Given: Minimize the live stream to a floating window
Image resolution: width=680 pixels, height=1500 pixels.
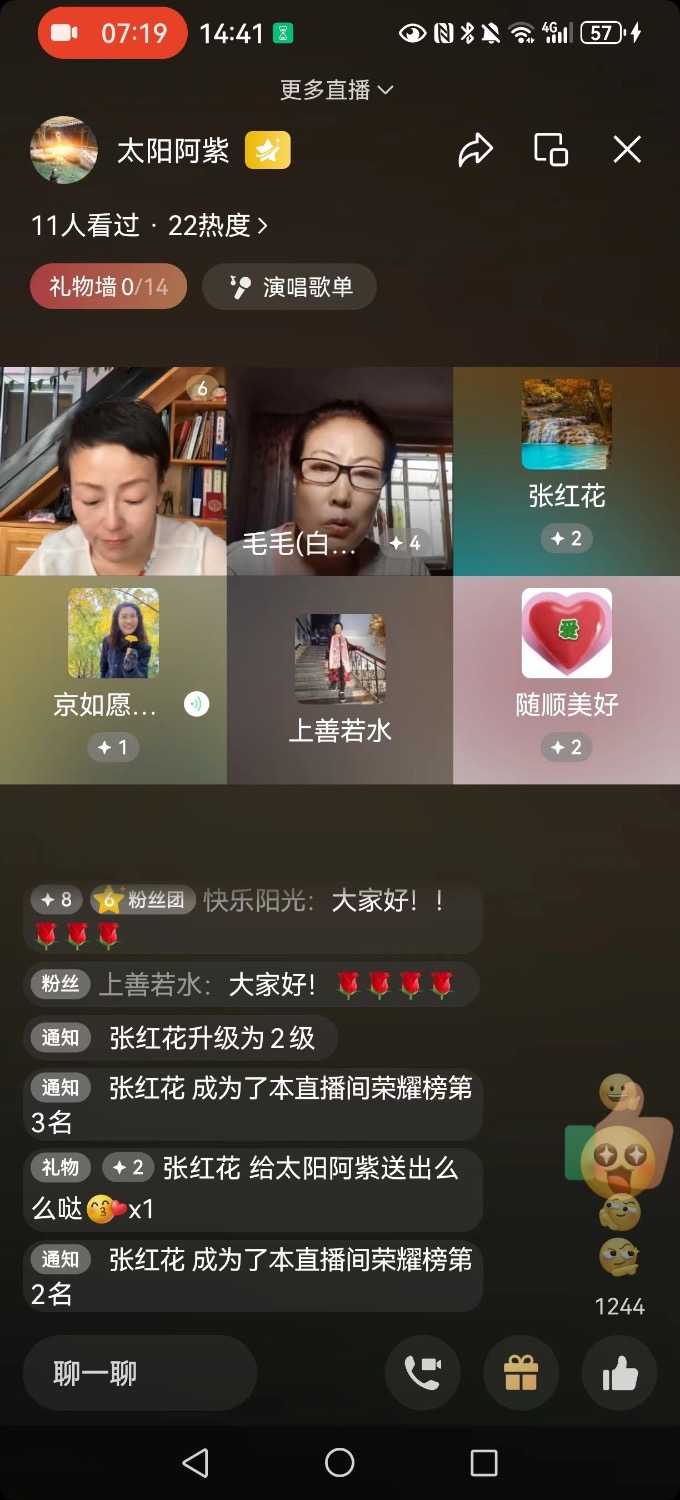Looking at the screenshot, I should click(x=551, y=150).
